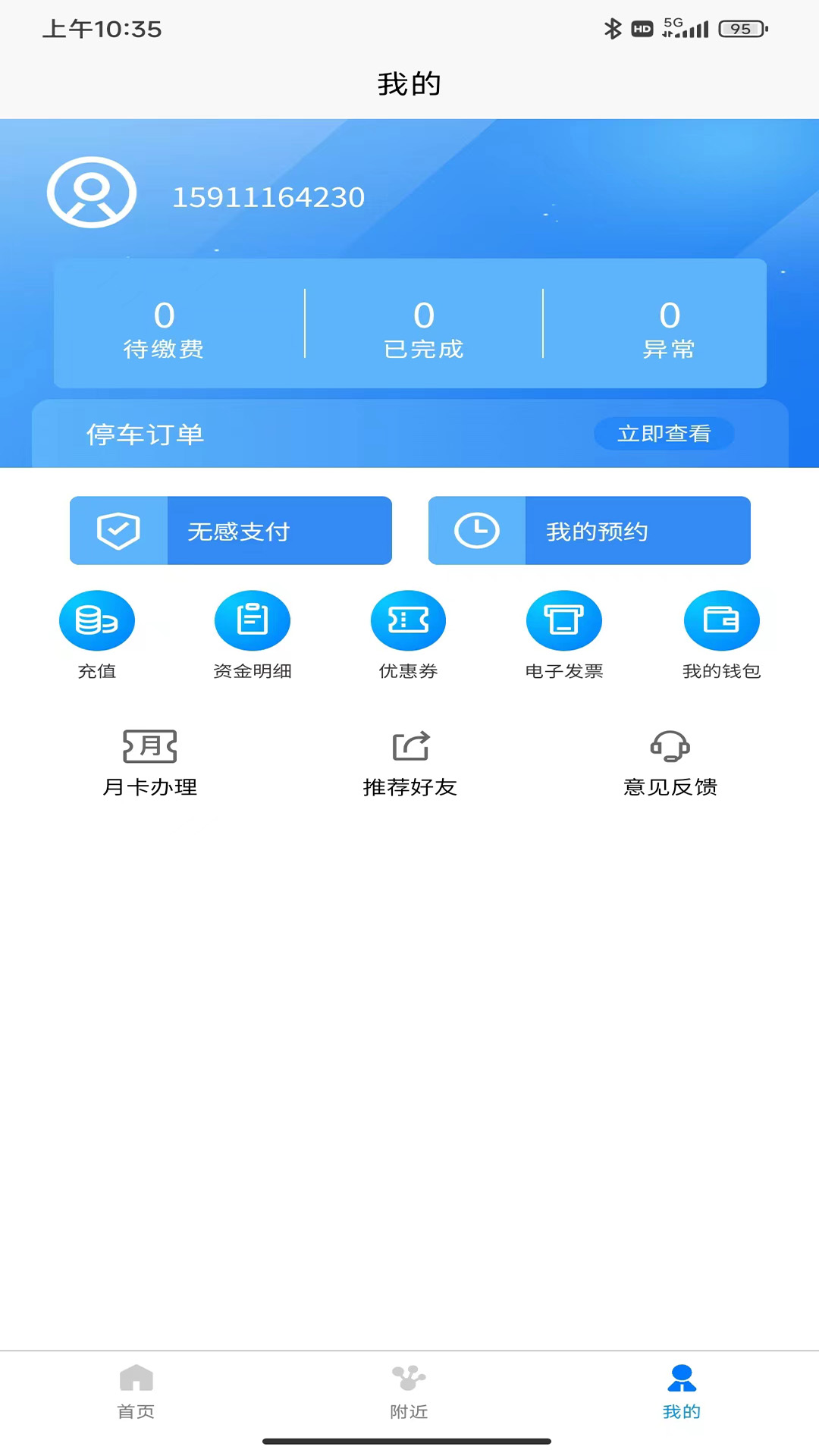The image size is (819, 1456).
Task: Tap the profile avatar icon
Action: 92,193
